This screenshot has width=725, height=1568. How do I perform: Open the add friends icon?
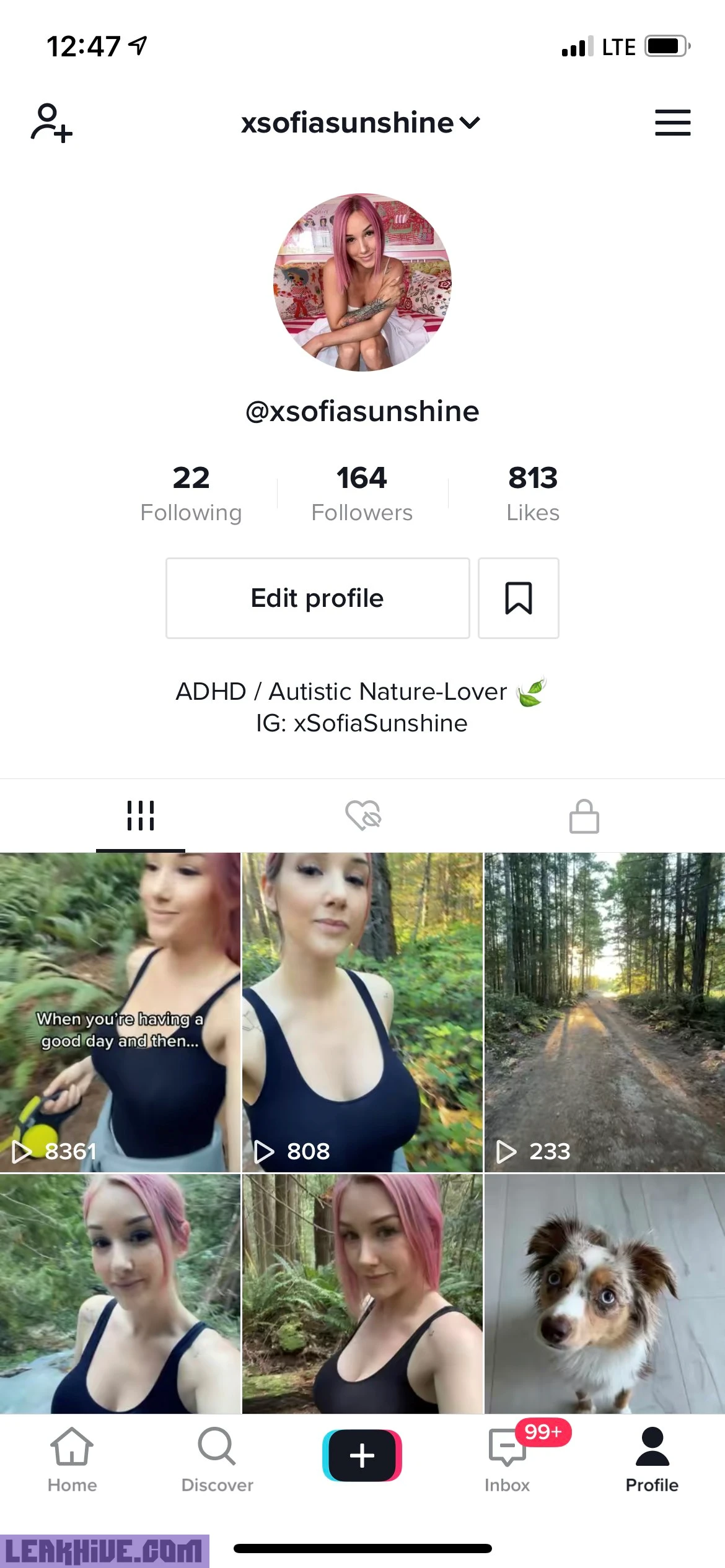click(x=51, y=123)
